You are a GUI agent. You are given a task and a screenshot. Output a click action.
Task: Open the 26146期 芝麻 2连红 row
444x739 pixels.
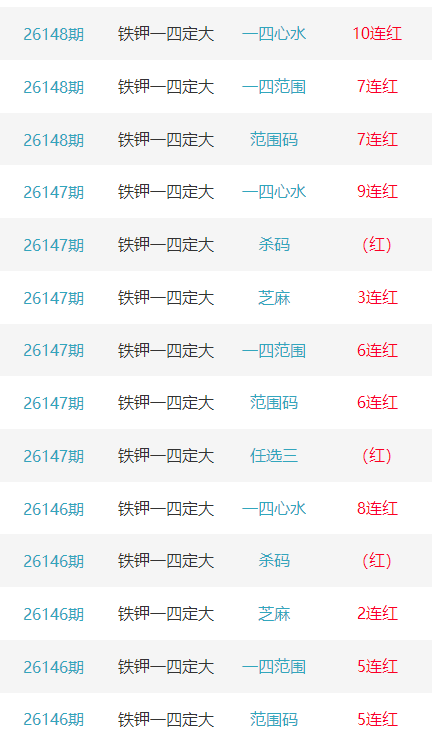[x=216, y=614]
